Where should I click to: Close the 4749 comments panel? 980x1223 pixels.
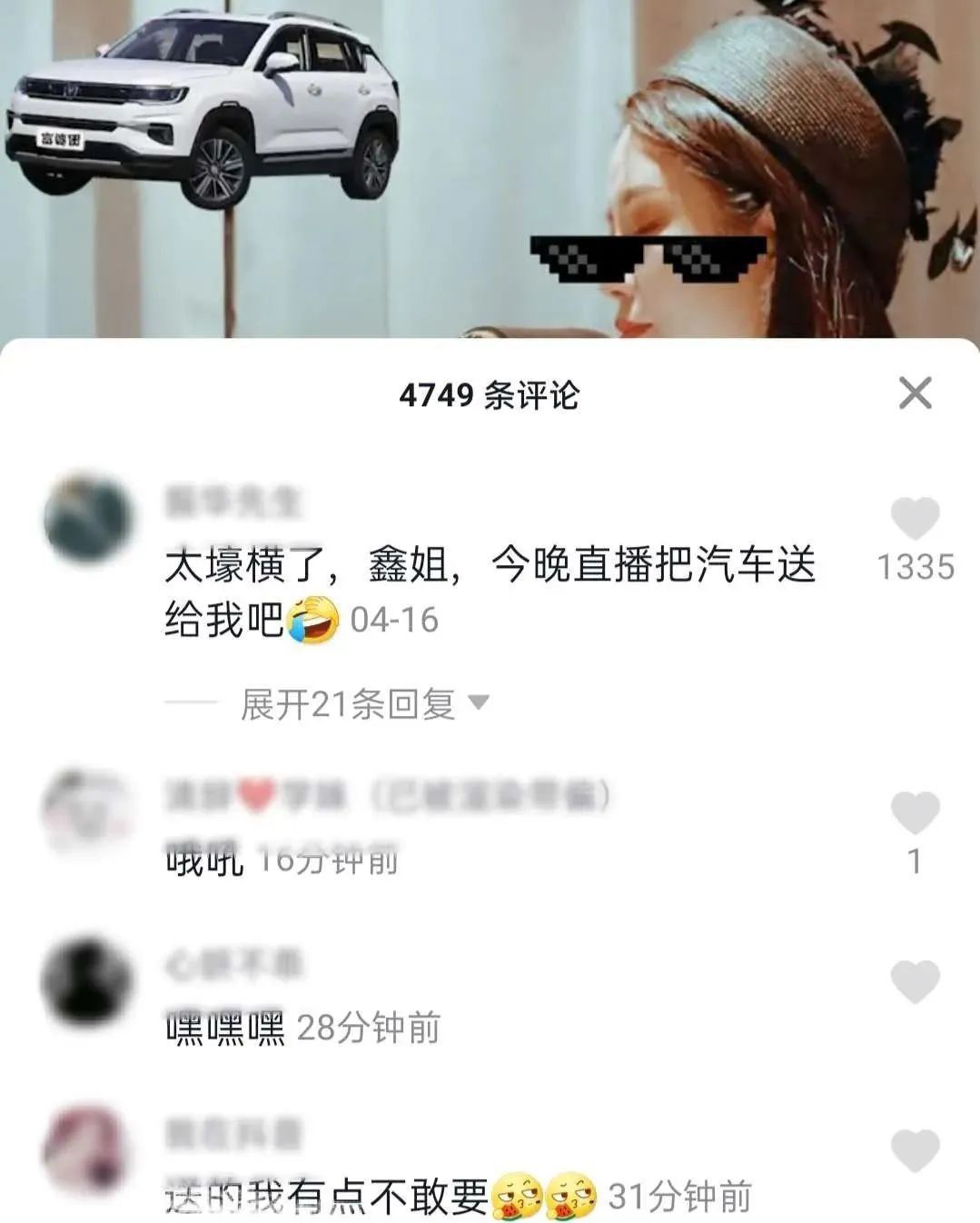[915, 393]
